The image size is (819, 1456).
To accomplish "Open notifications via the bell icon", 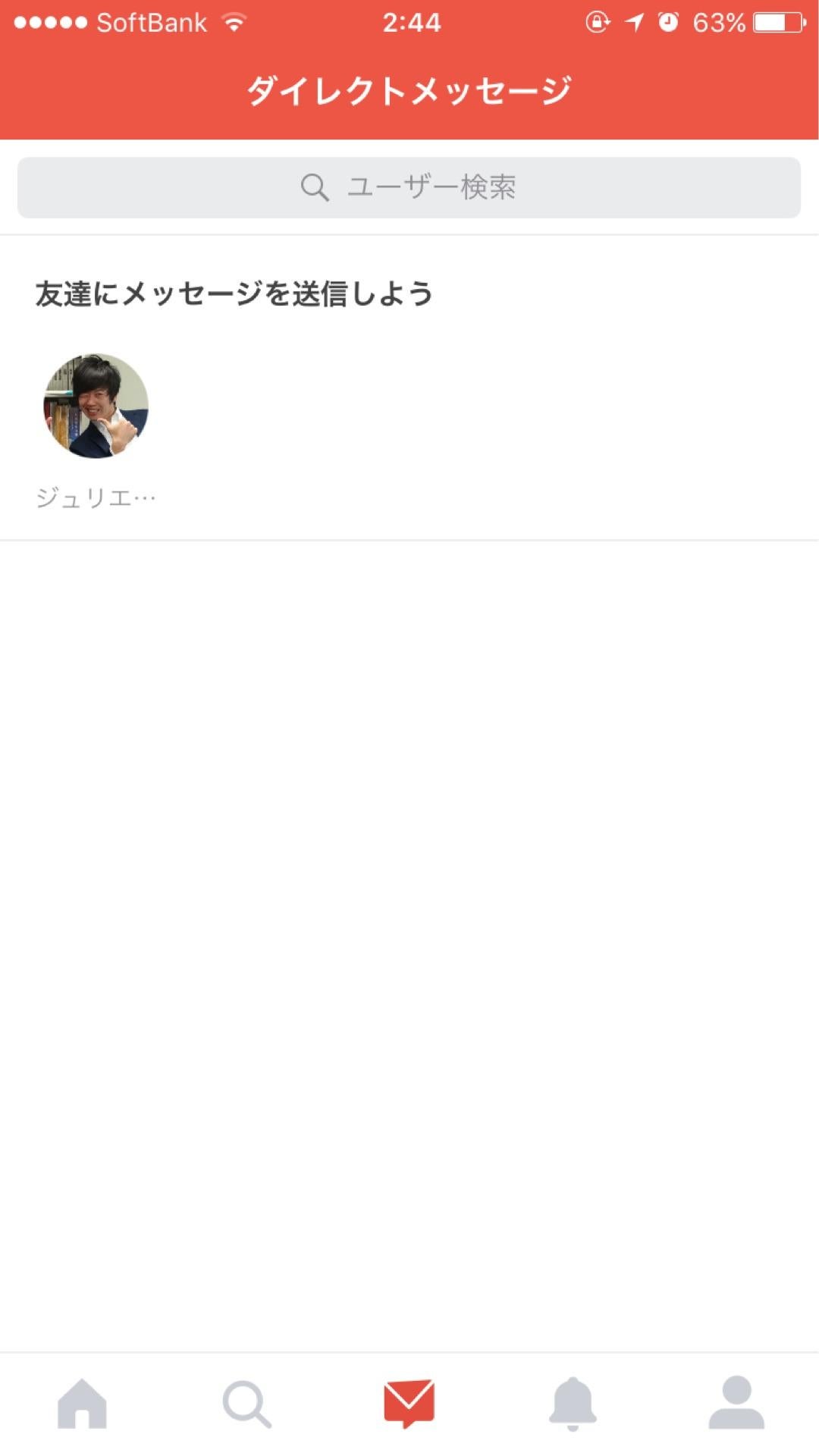I will pos(573,1404).
